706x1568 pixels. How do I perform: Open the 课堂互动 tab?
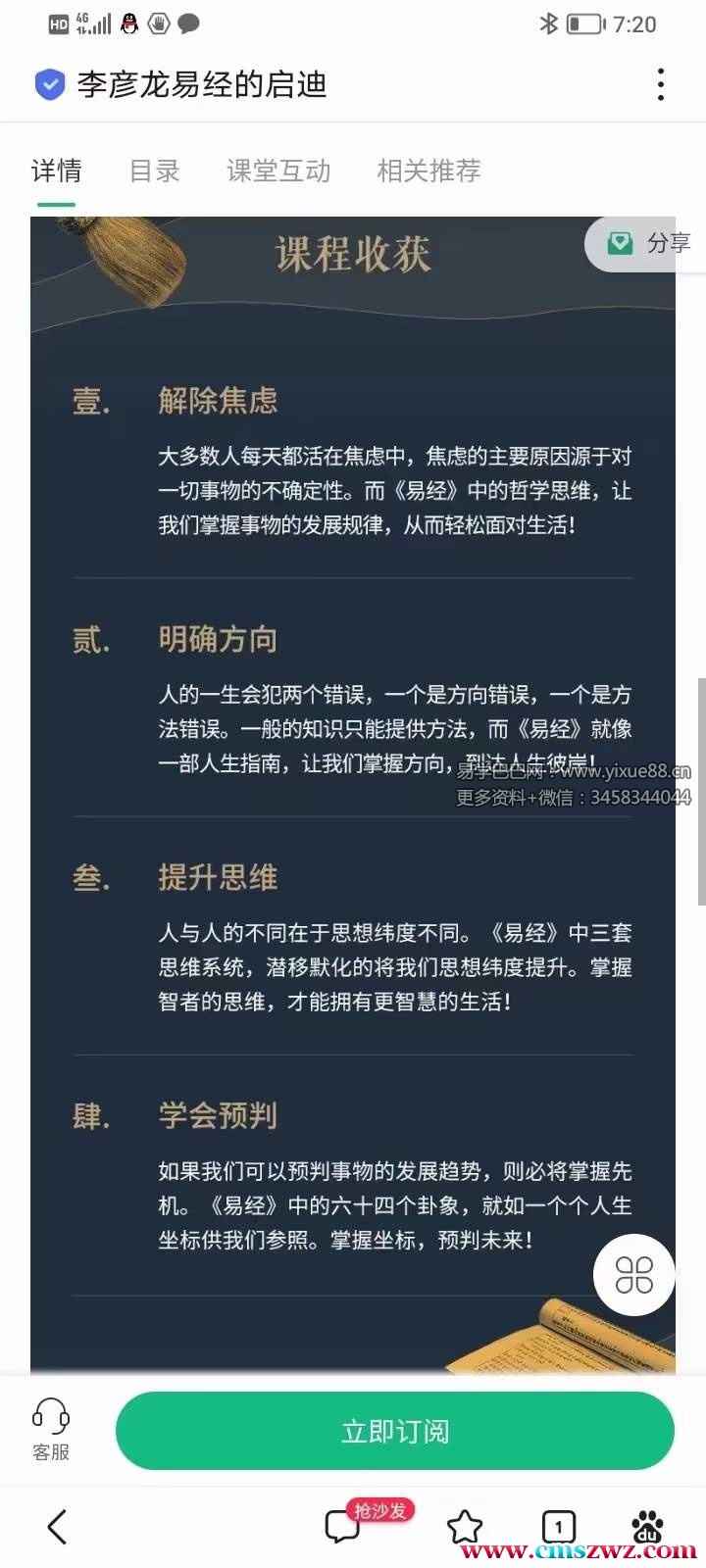pos(278,171)
